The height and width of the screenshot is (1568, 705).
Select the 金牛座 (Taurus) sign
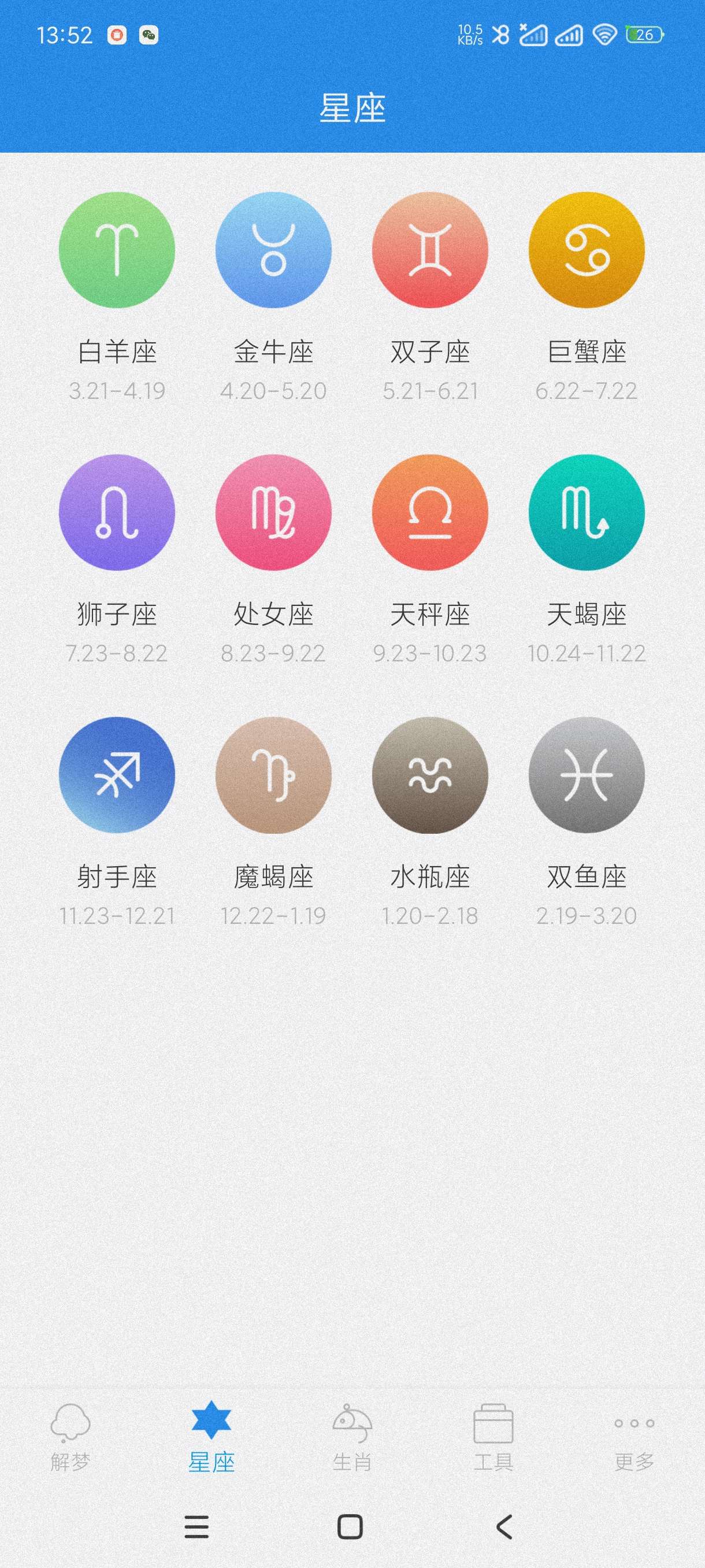point(273,250)
